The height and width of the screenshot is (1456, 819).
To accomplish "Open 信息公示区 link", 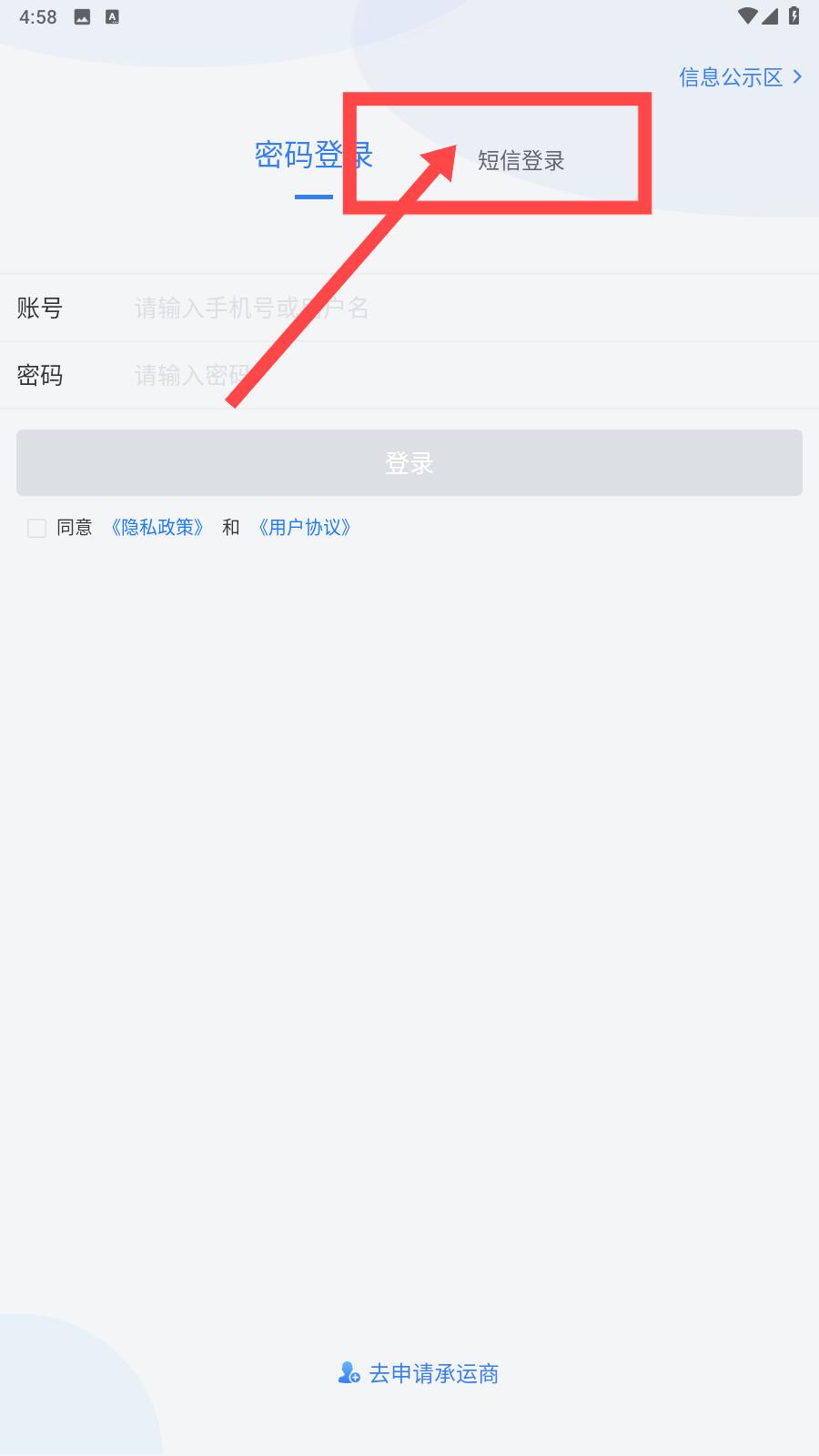I will [739, 77].
